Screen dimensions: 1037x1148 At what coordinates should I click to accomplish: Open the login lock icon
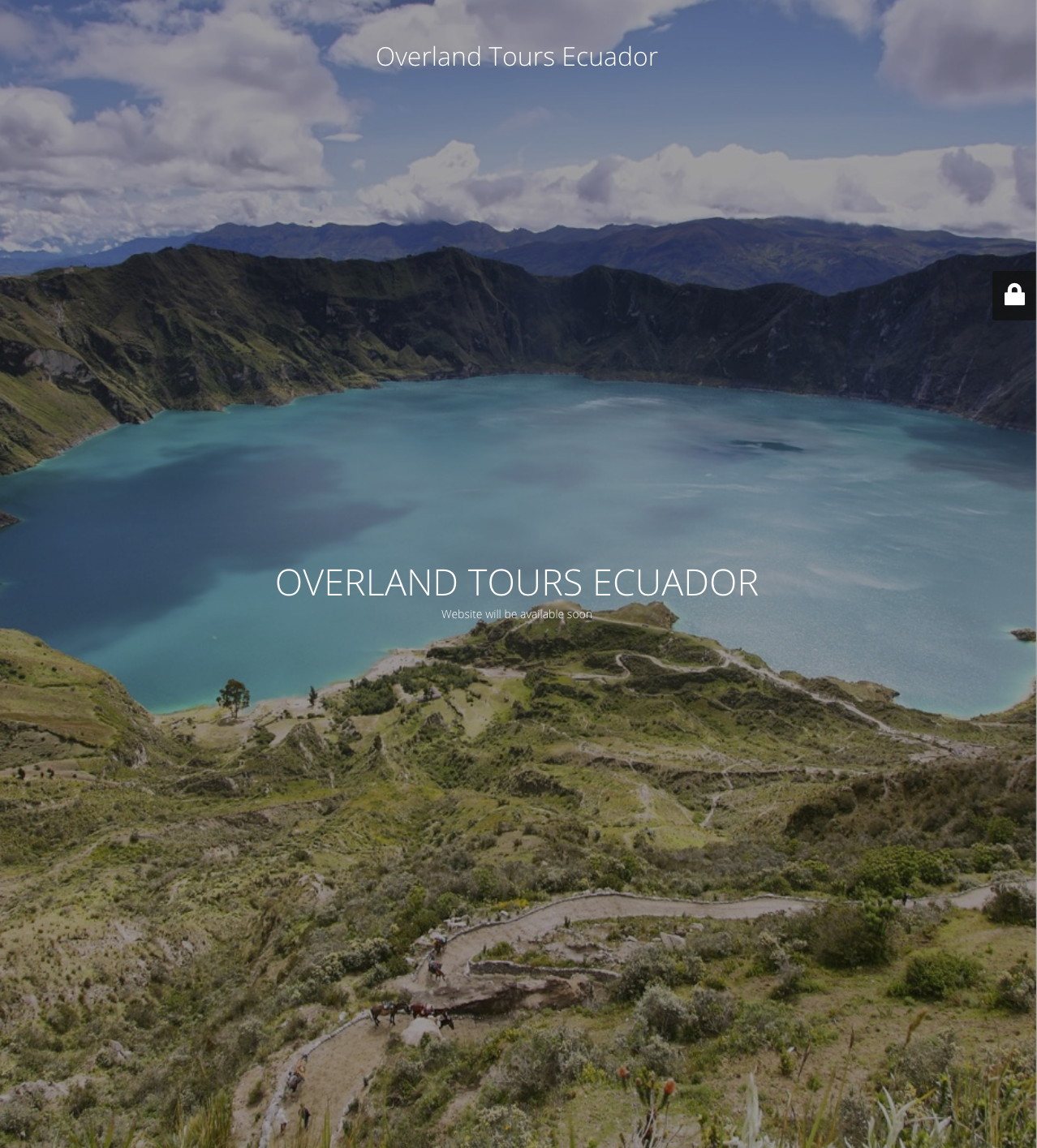coord(1014,295)
